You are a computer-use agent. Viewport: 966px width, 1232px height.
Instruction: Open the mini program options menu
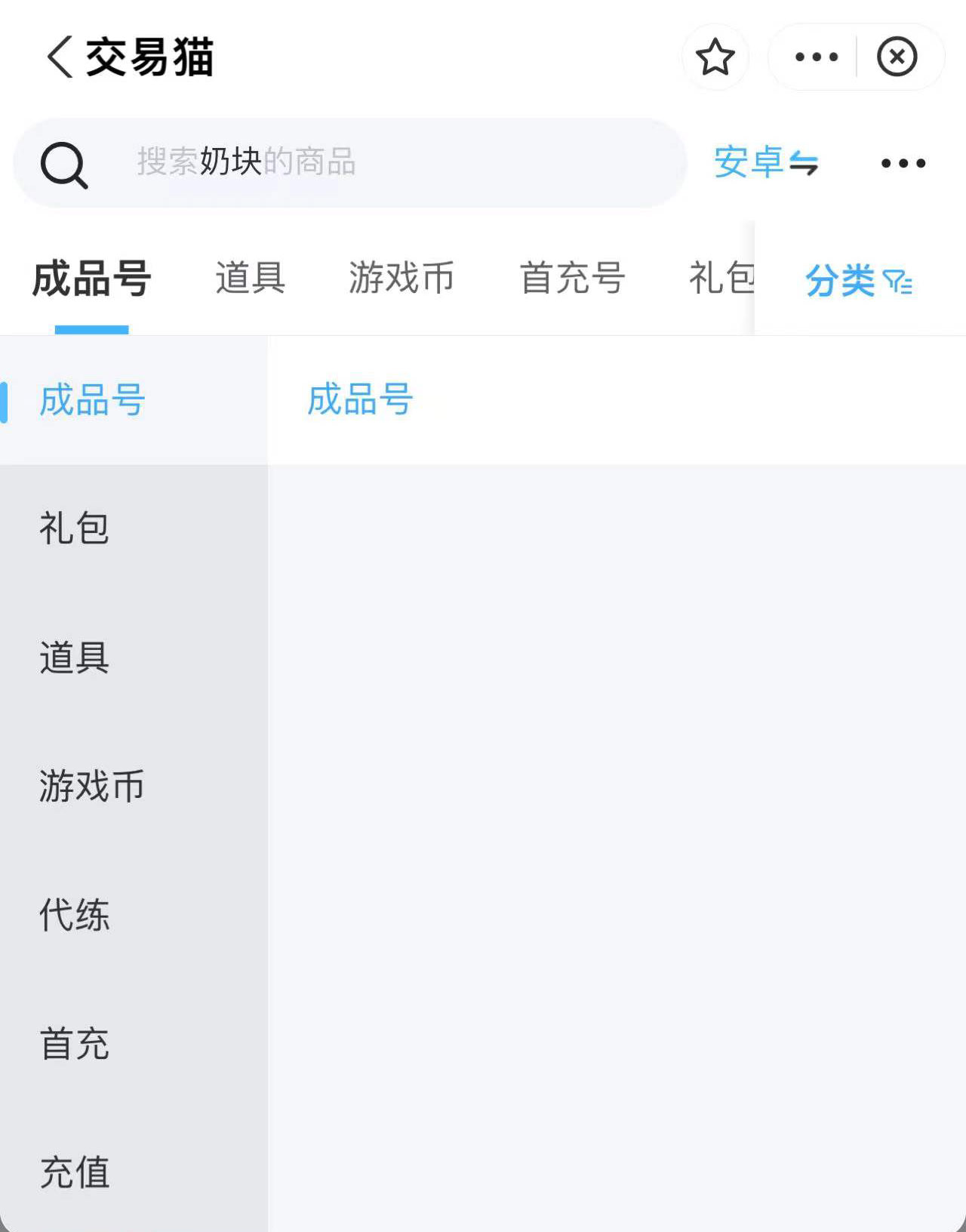coord(817,57)
